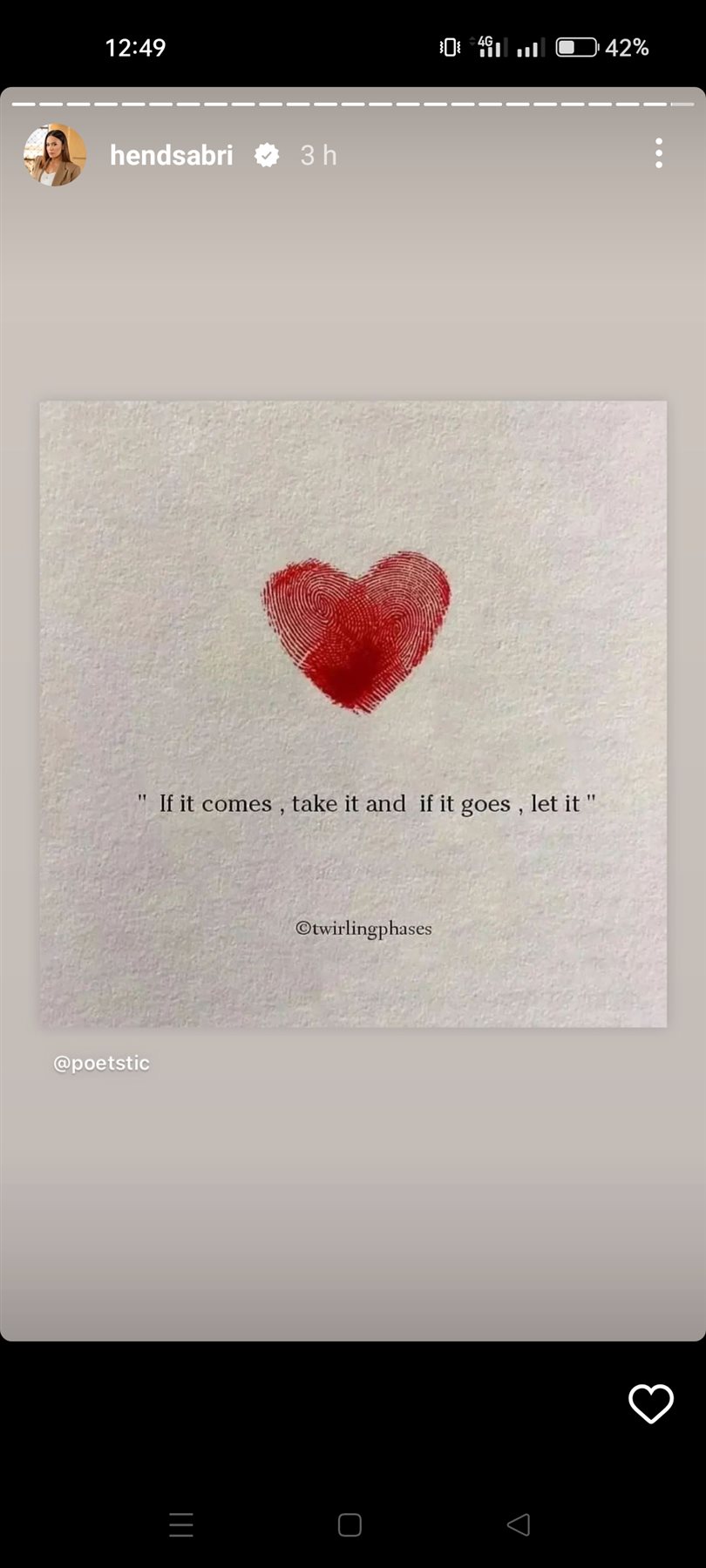This screenshot has height=1568, width=706.
Task: Open hendsabri's profile picture
Action: coord(54,155)
